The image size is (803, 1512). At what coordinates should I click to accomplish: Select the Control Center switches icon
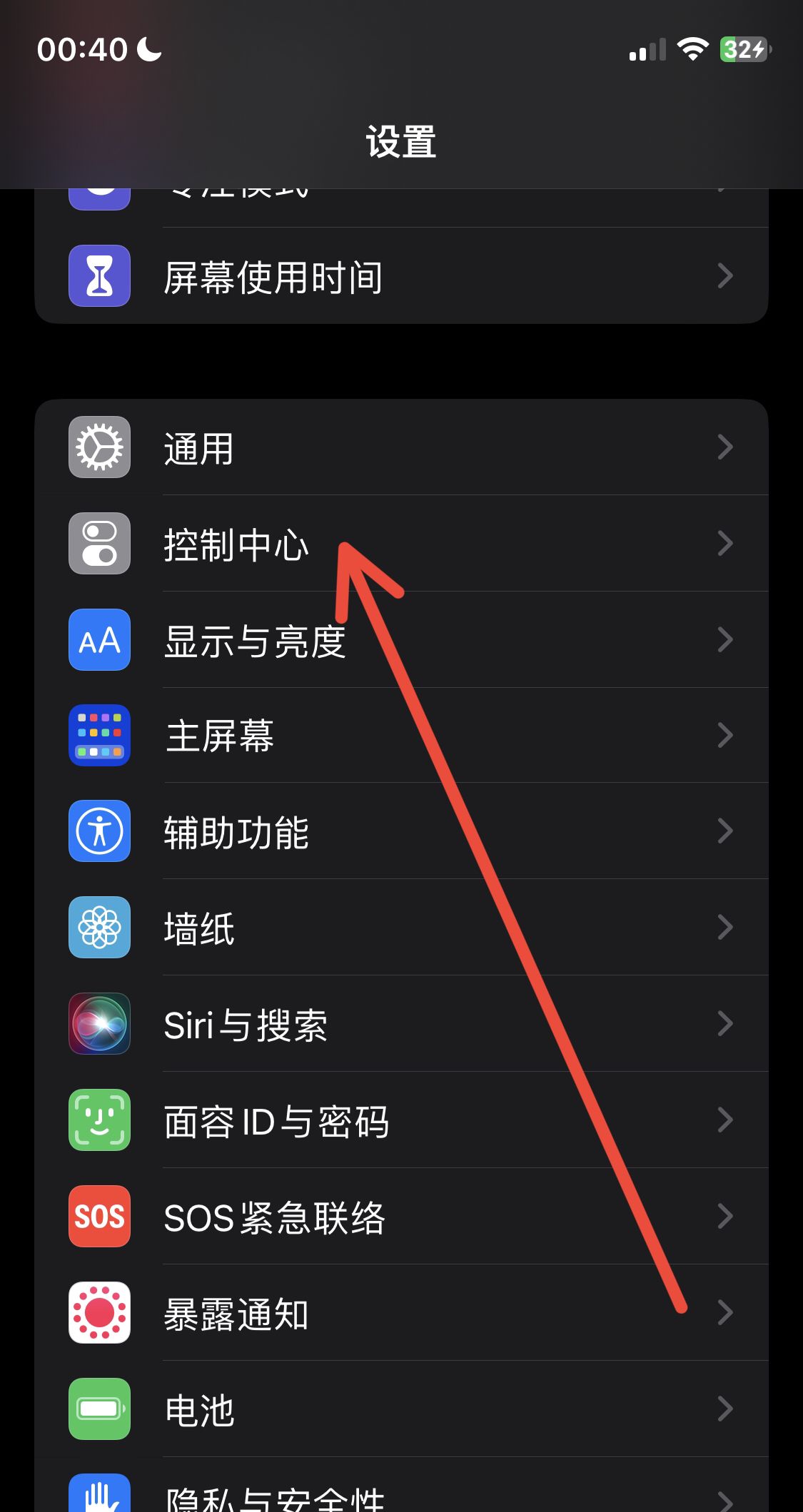coord(99,544)
